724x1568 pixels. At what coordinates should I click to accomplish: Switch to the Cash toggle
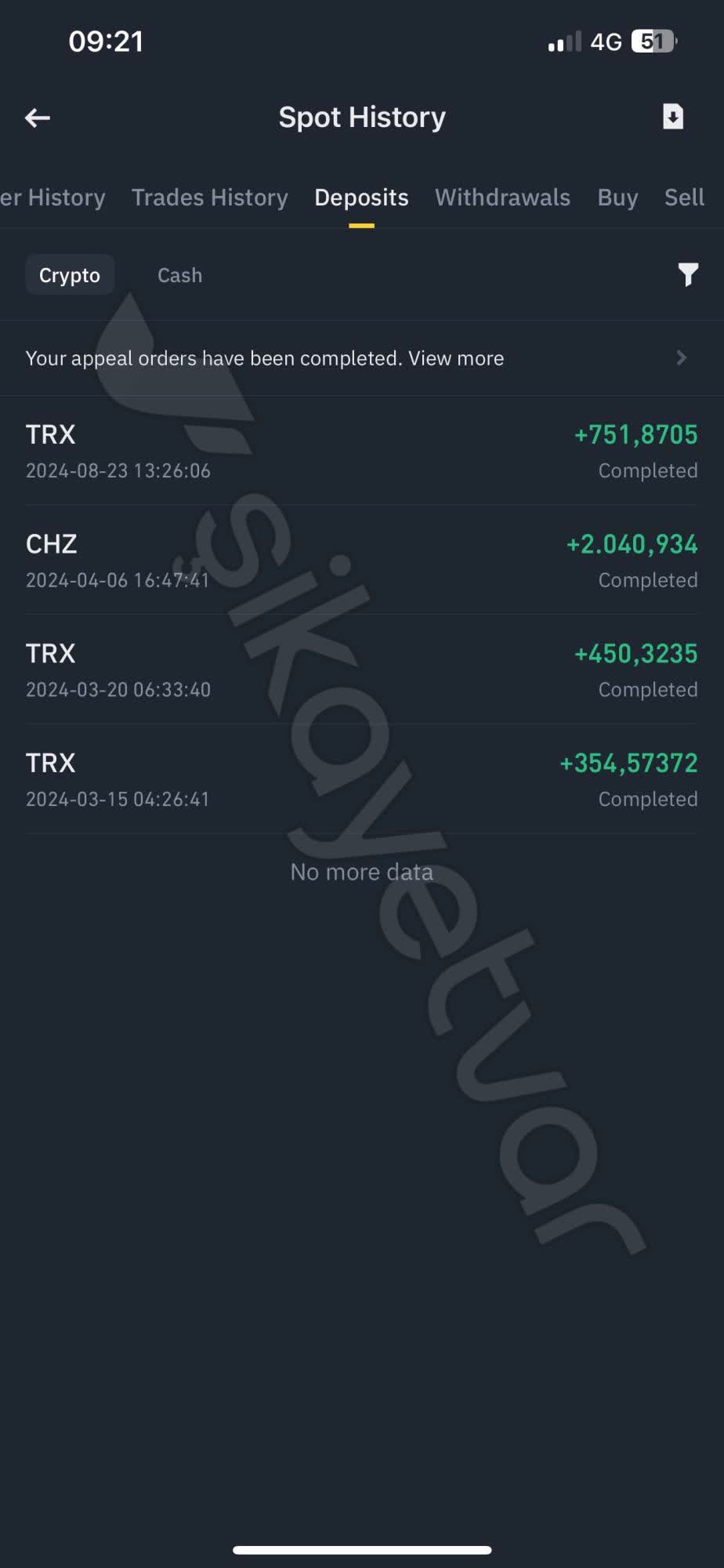click(x=179, y=274)
